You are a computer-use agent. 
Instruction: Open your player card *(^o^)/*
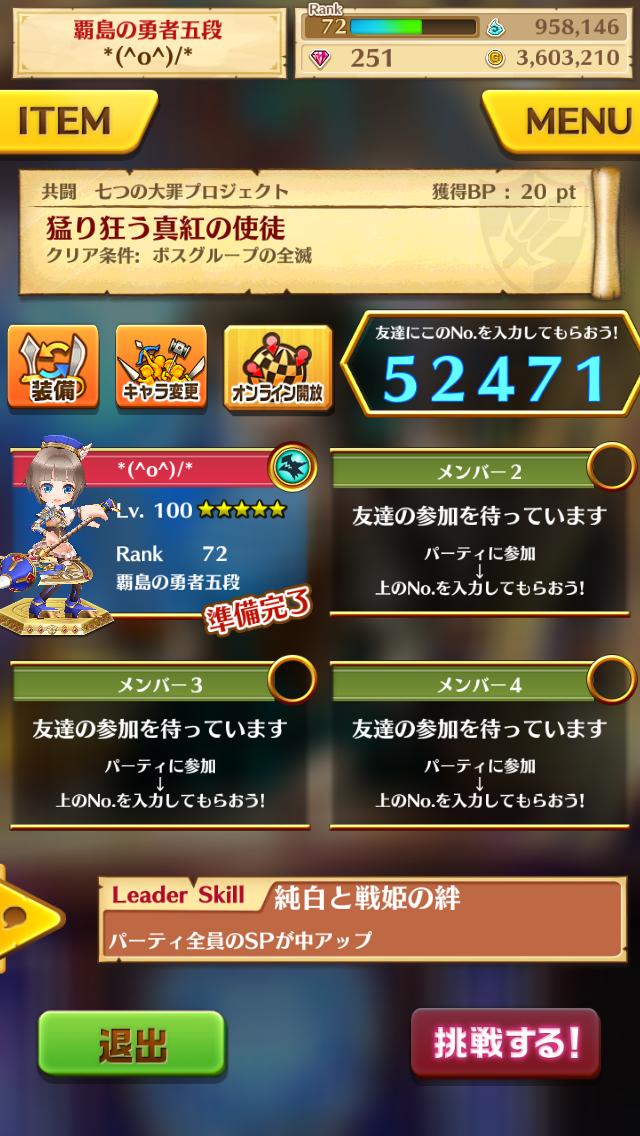tap(165, 530)
